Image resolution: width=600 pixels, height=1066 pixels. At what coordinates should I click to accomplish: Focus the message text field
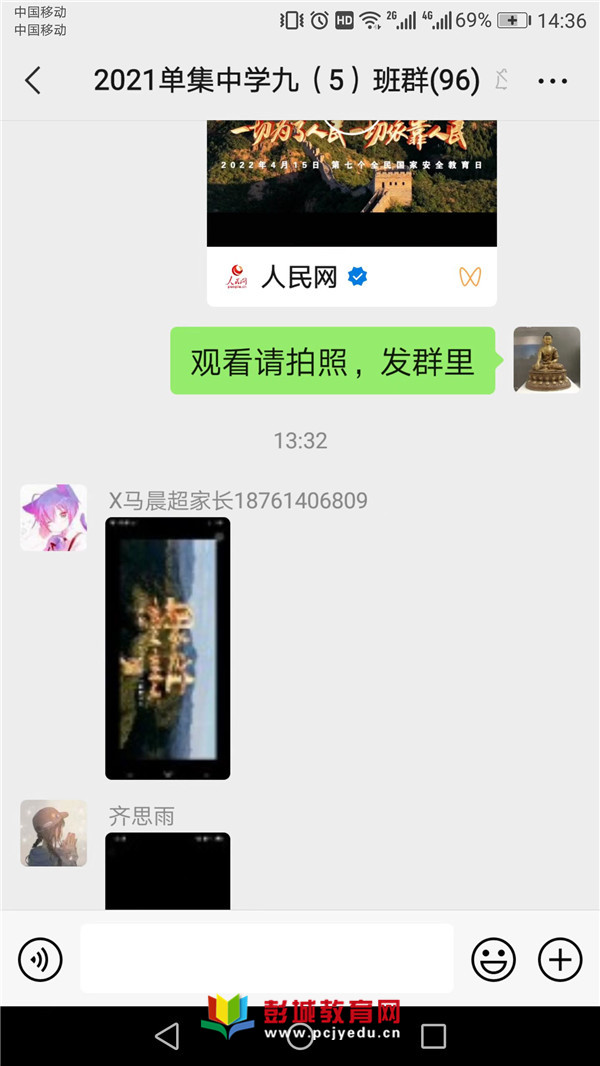(x=266, y=959)
